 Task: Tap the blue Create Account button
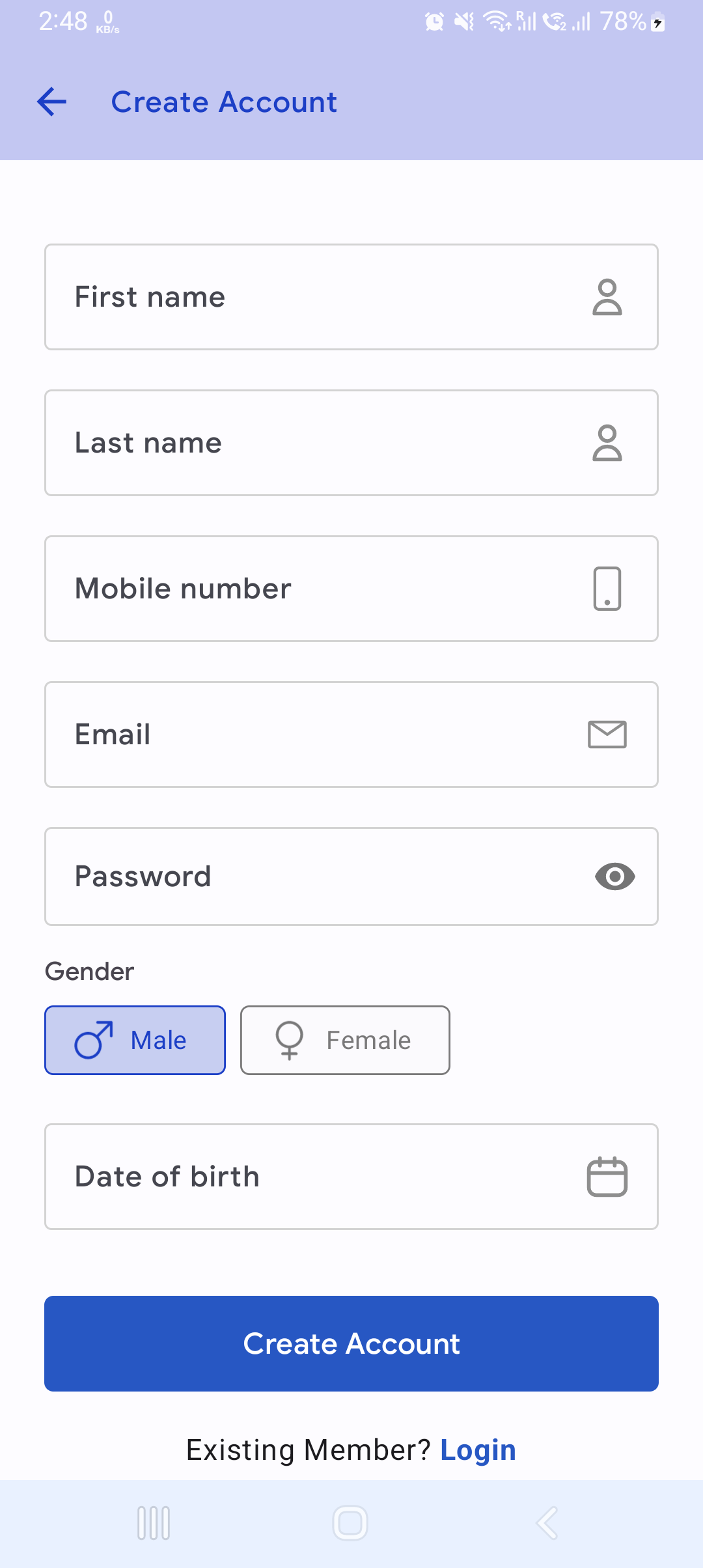[x=351, y=1343]
